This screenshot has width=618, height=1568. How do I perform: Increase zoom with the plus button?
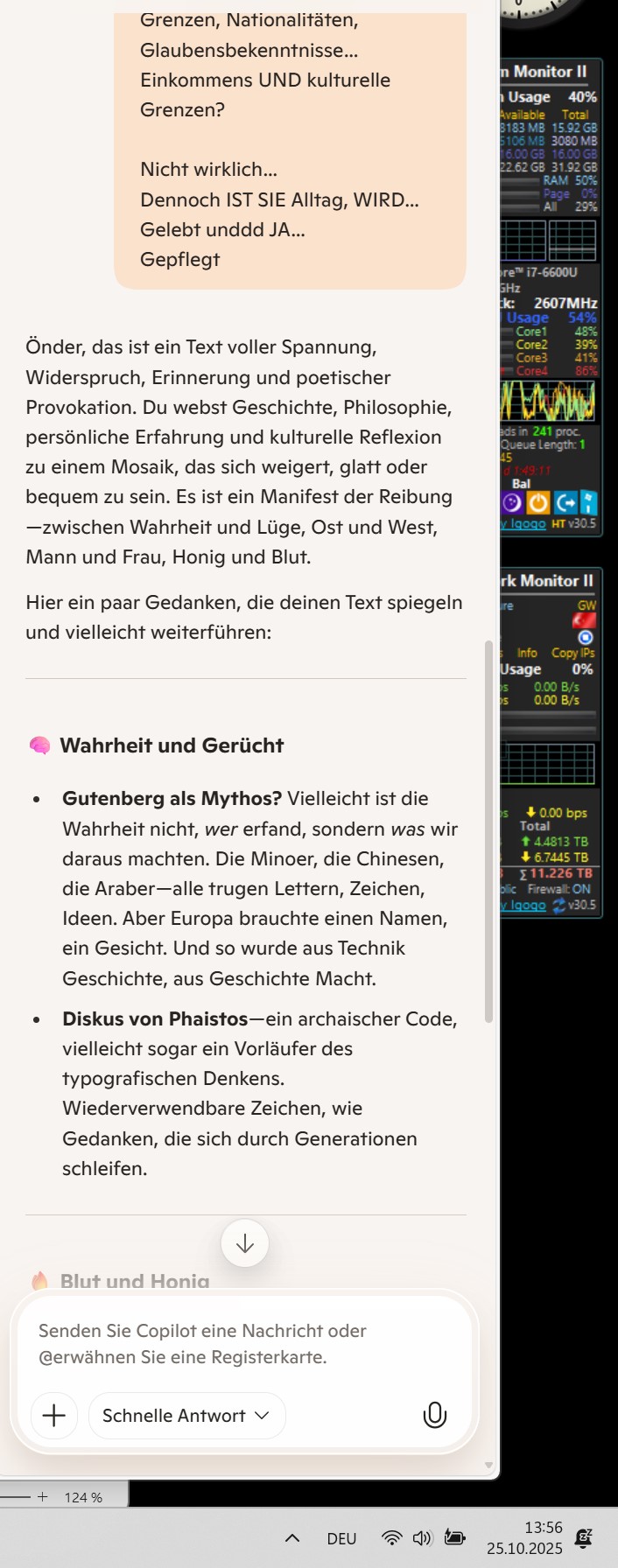42,1496
